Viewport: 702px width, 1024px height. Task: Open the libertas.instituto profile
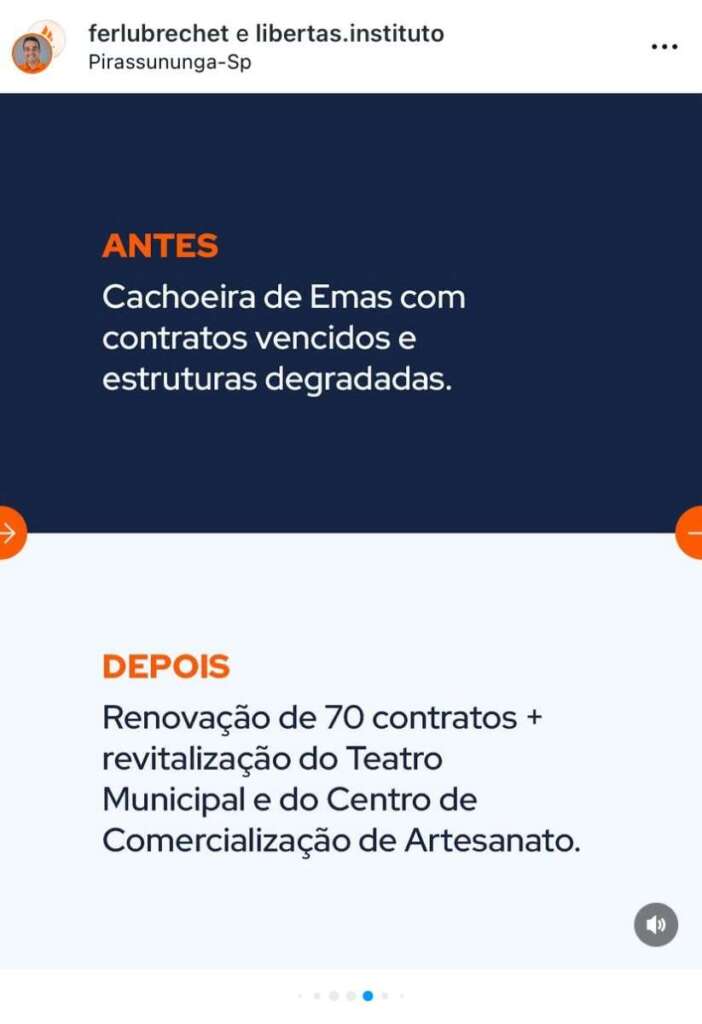tap(349, 34)
